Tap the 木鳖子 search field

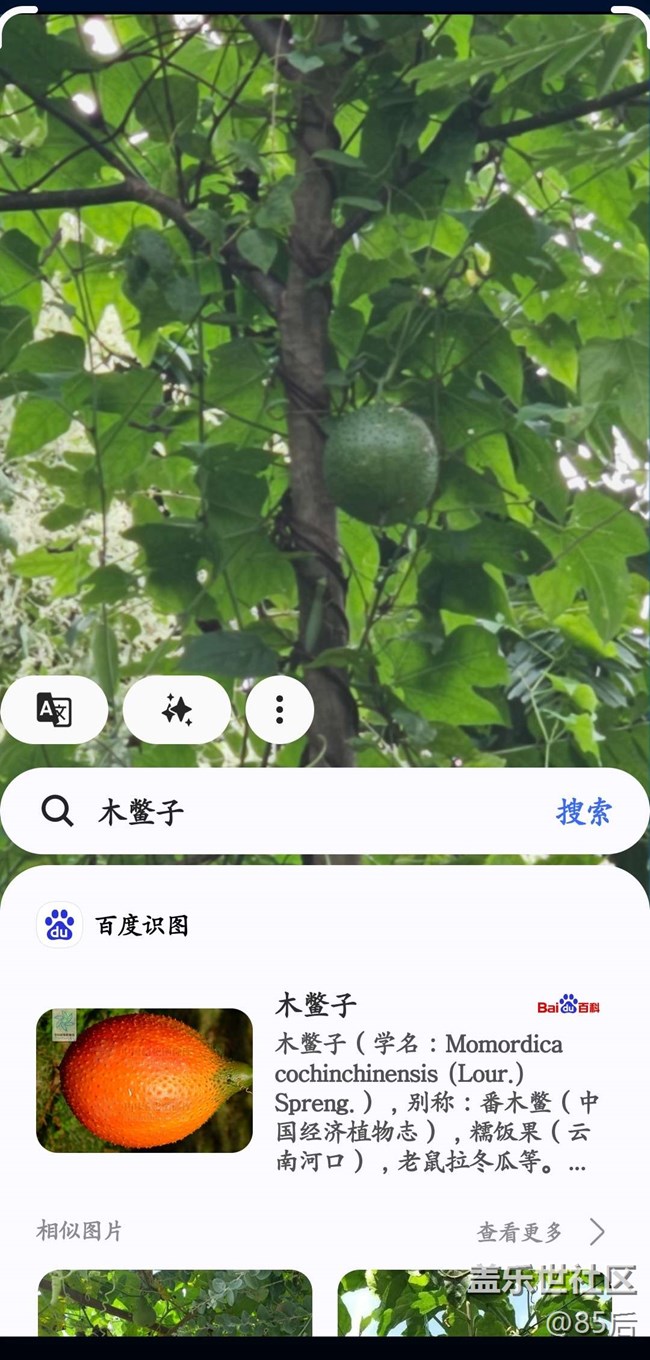point(300,812)
